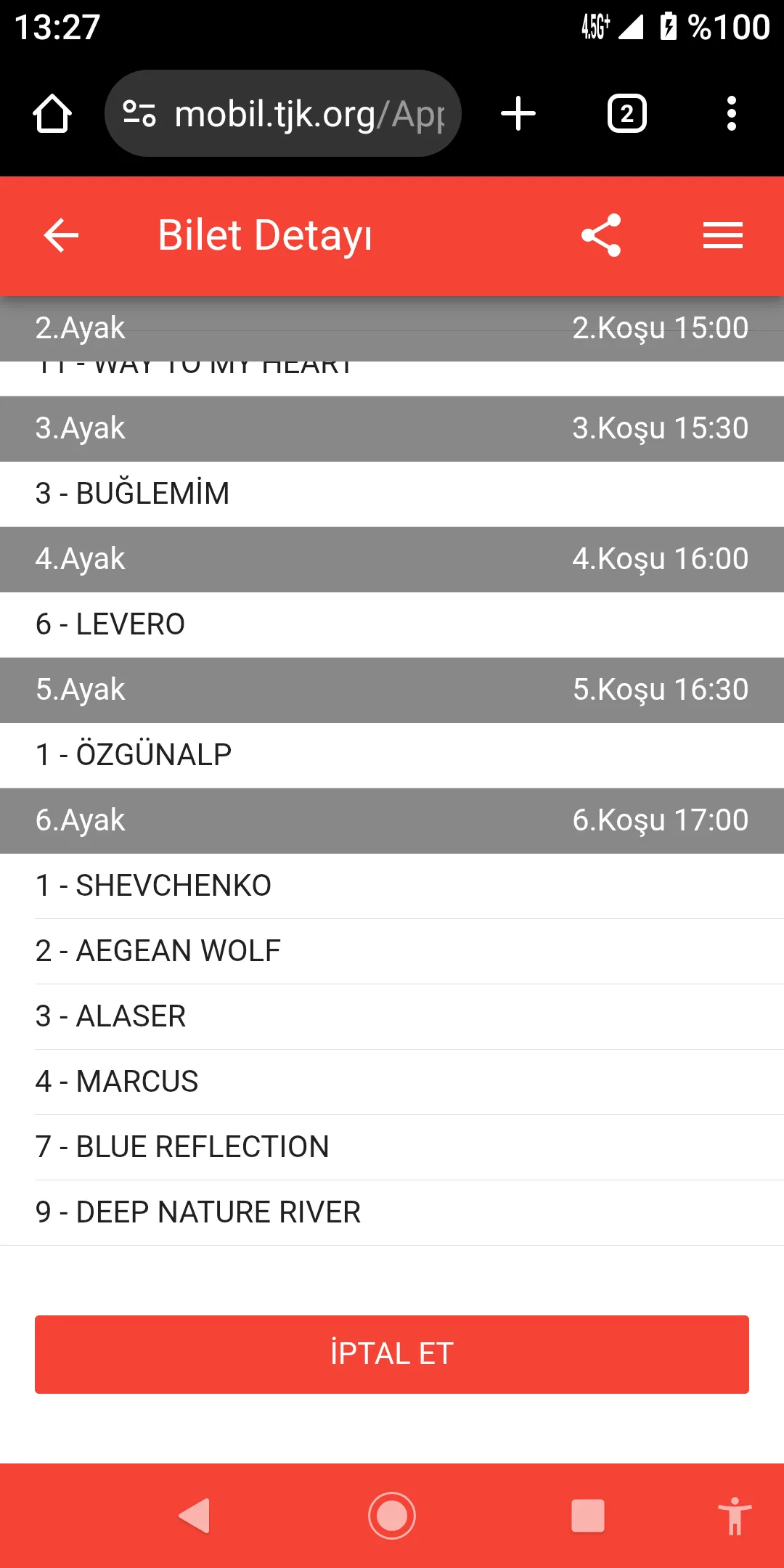Open the browser overflow menu
The image size is (784, 1568).
pyautogui.click(x=731, y=114)
